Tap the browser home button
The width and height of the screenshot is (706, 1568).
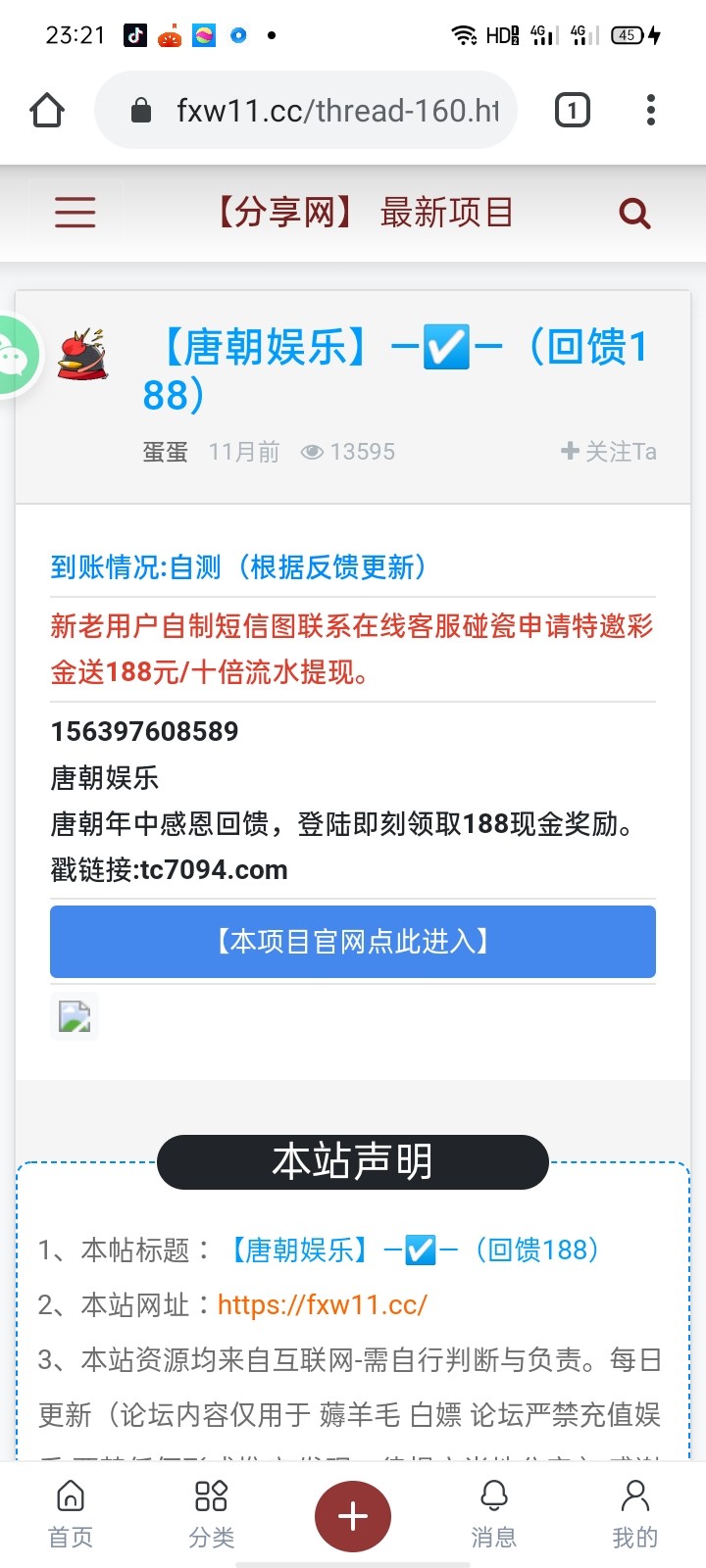[x=47, y=110]
